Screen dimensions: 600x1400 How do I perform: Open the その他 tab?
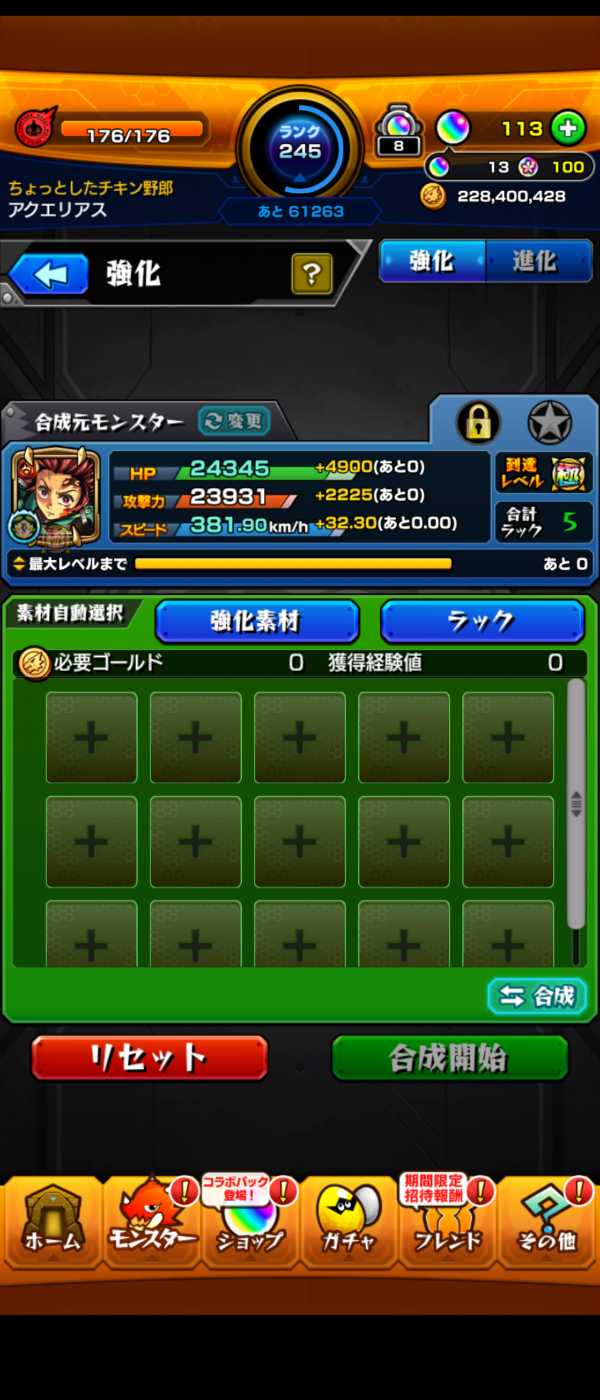coord(547,1224)
